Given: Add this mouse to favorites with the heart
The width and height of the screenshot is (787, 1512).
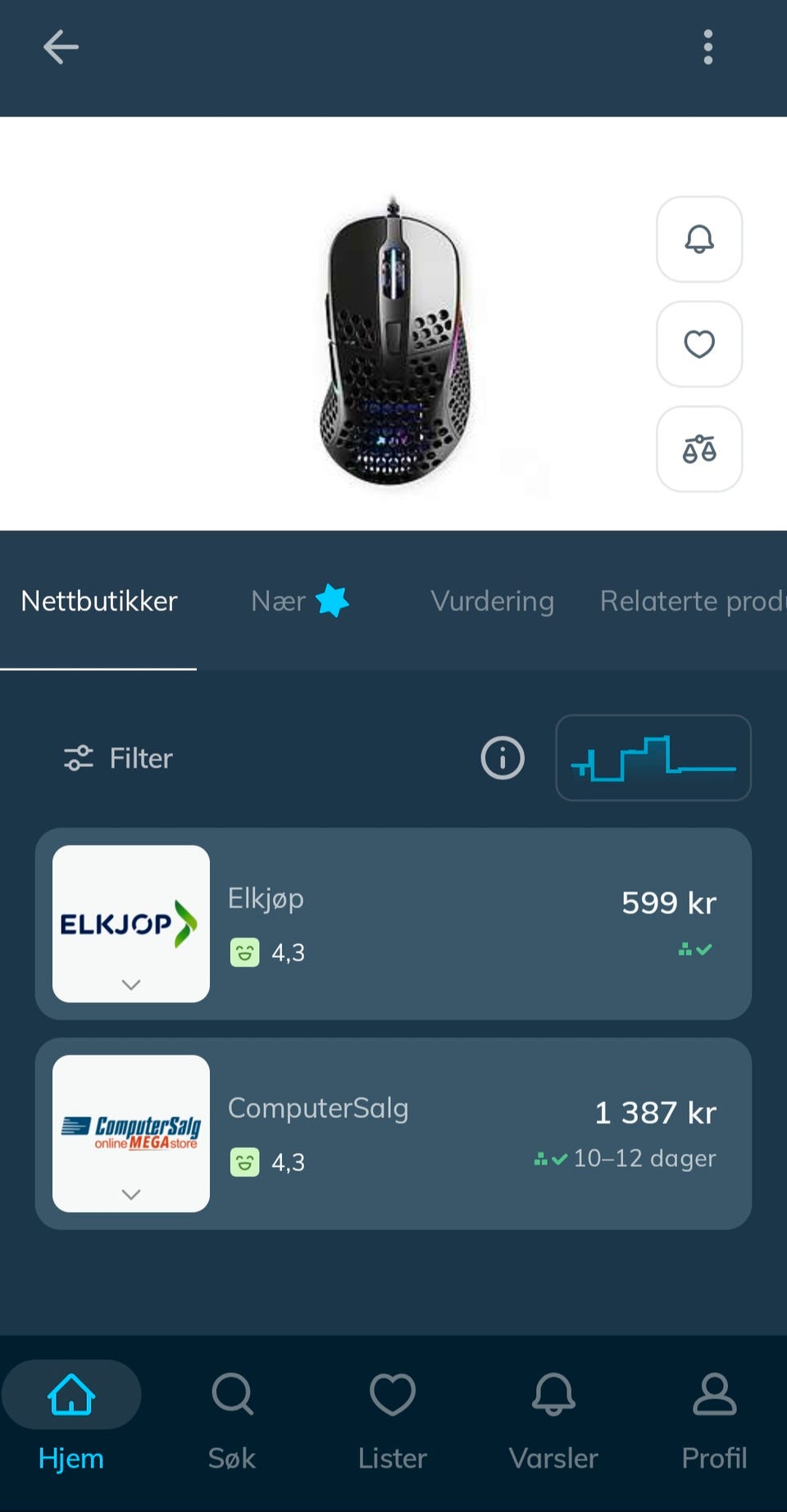Looking at the screenshot, I should (x=699, y=344).
